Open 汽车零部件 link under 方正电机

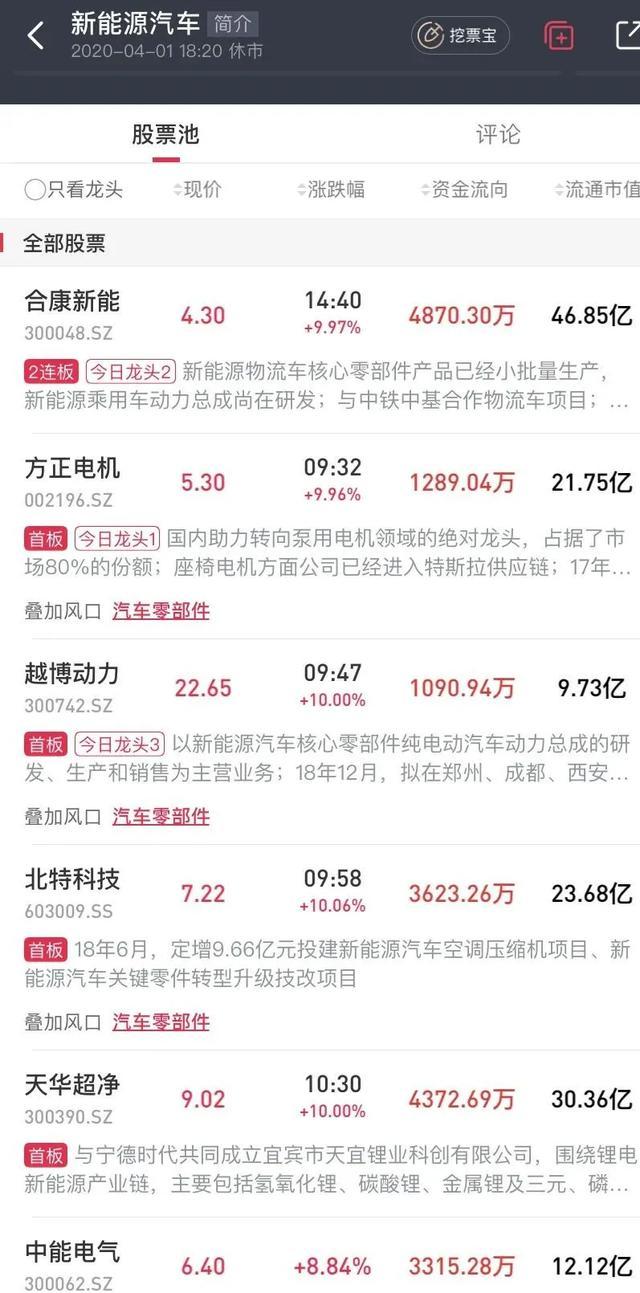pos(161,610)
